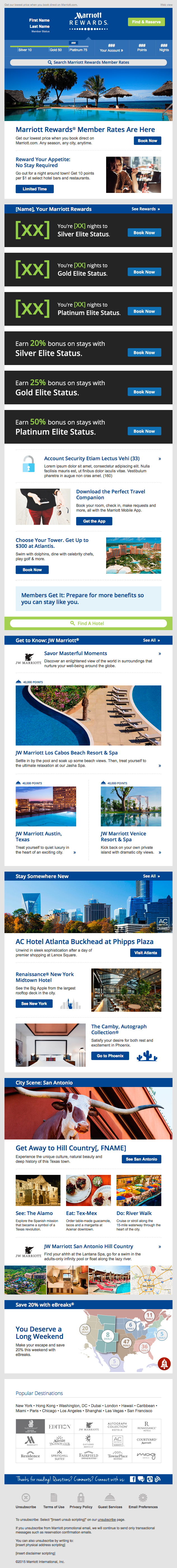The width and height of the screenshot is (177, 1568).
Task: Tap Limited Time under Reward Your Appetite
Action: [x=34, y=189]
